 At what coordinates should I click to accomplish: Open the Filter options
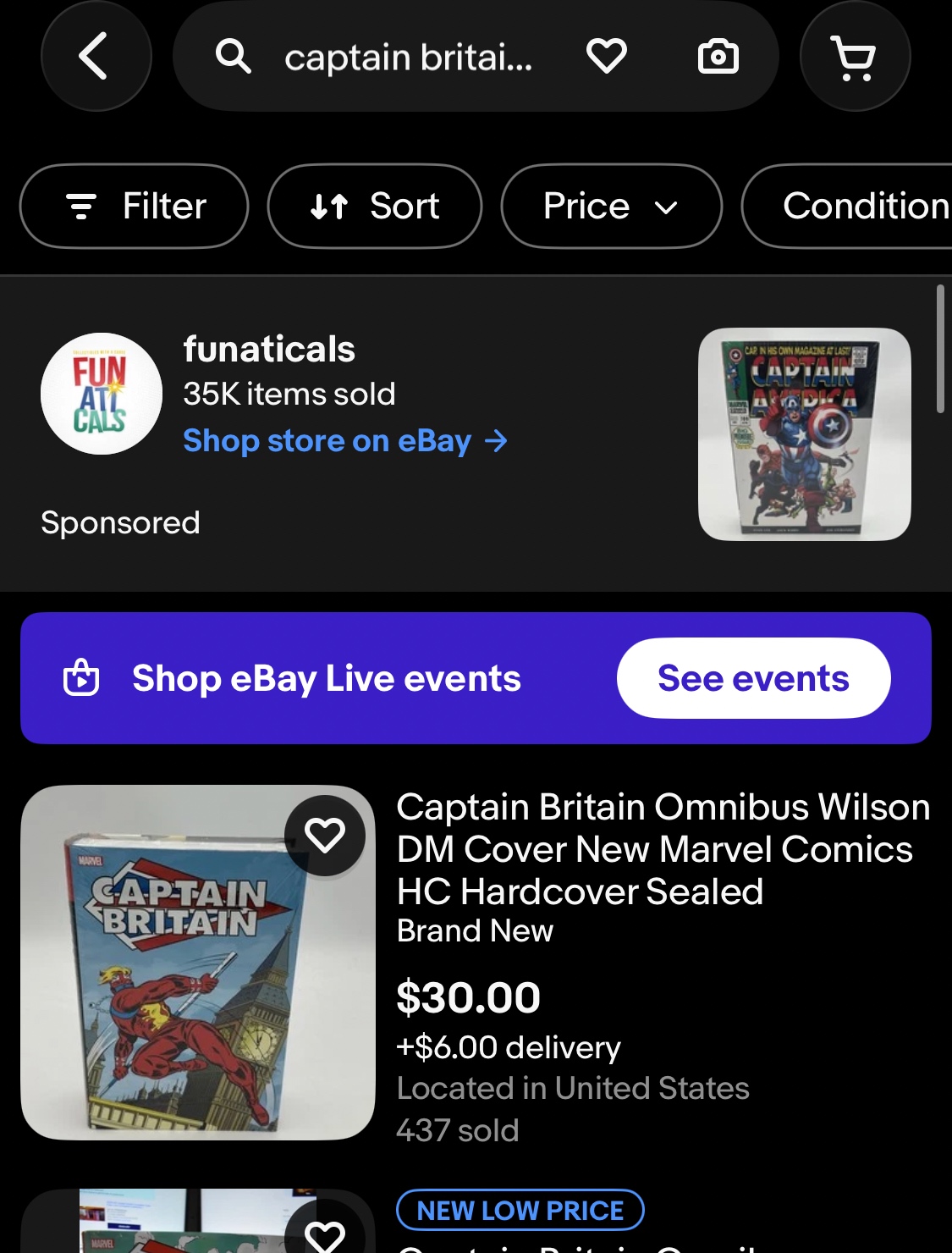click(x=135, y=206)
